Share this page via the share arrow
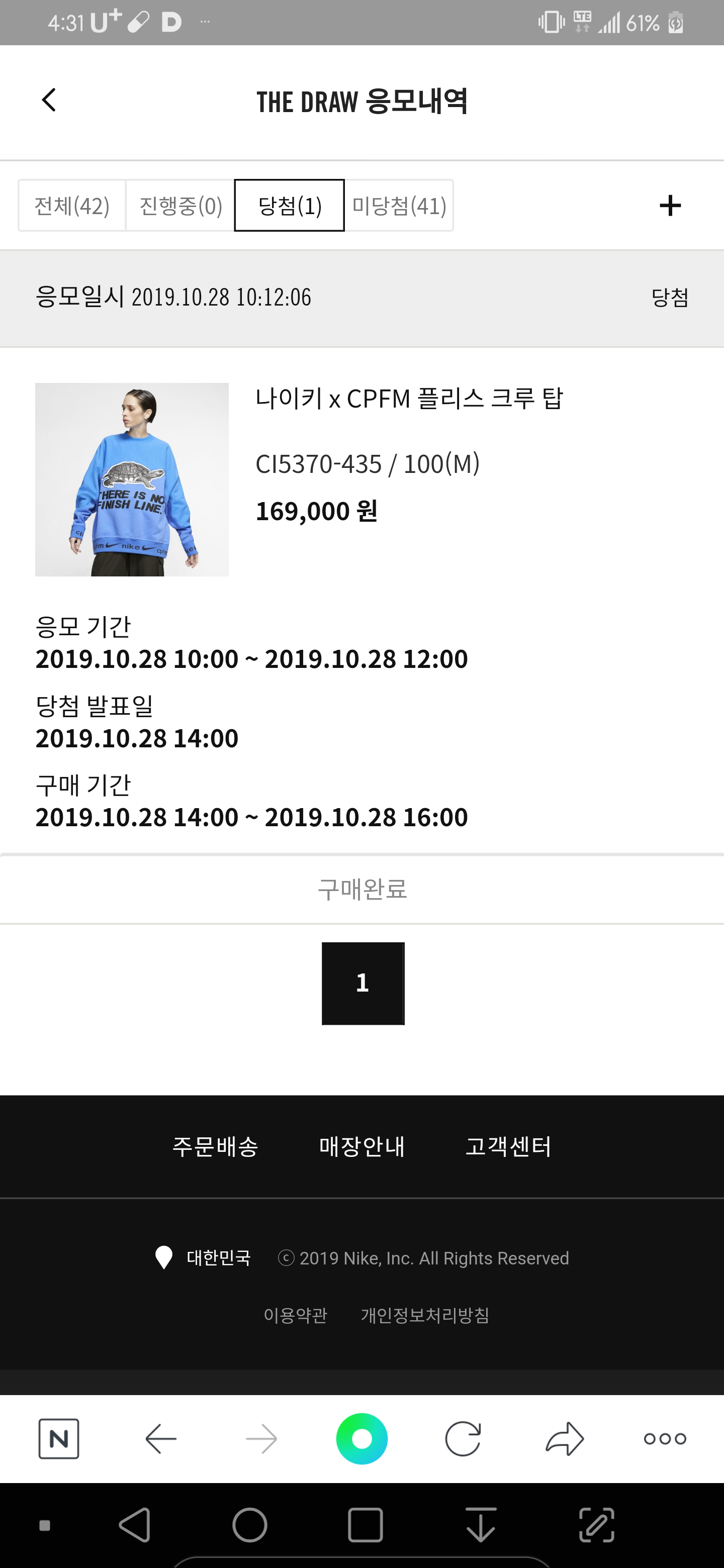This screenshot has height=1568, width=724. coord(565,1439)
